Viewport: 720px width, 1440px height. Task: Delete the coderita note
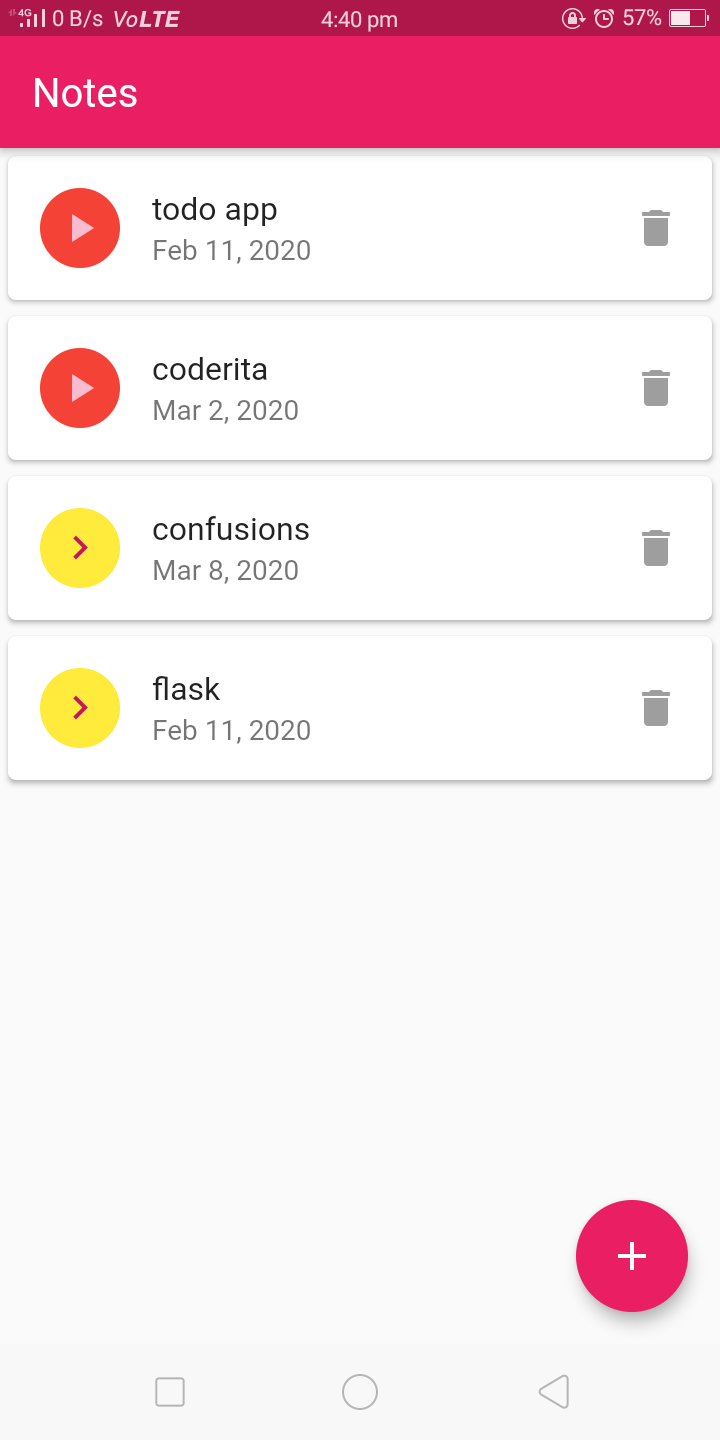point(656,388)
